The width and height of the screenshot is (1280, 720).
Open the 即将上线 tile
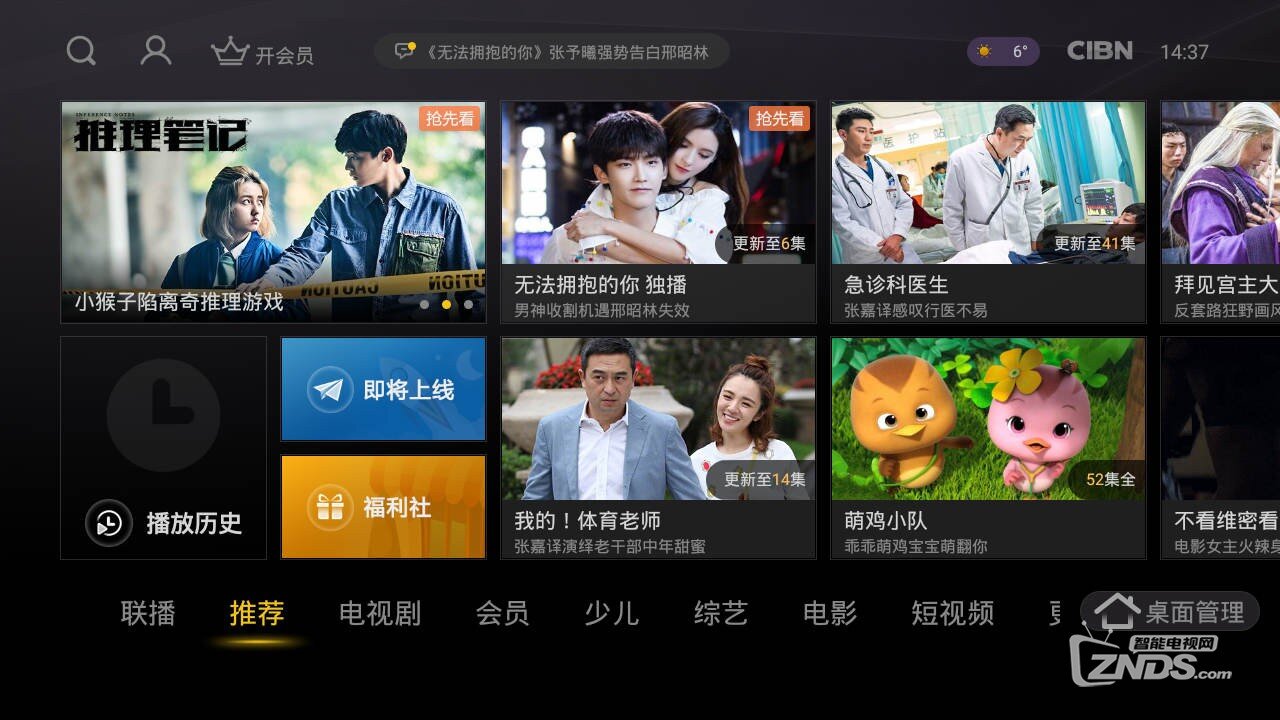(x=383, y=389)
